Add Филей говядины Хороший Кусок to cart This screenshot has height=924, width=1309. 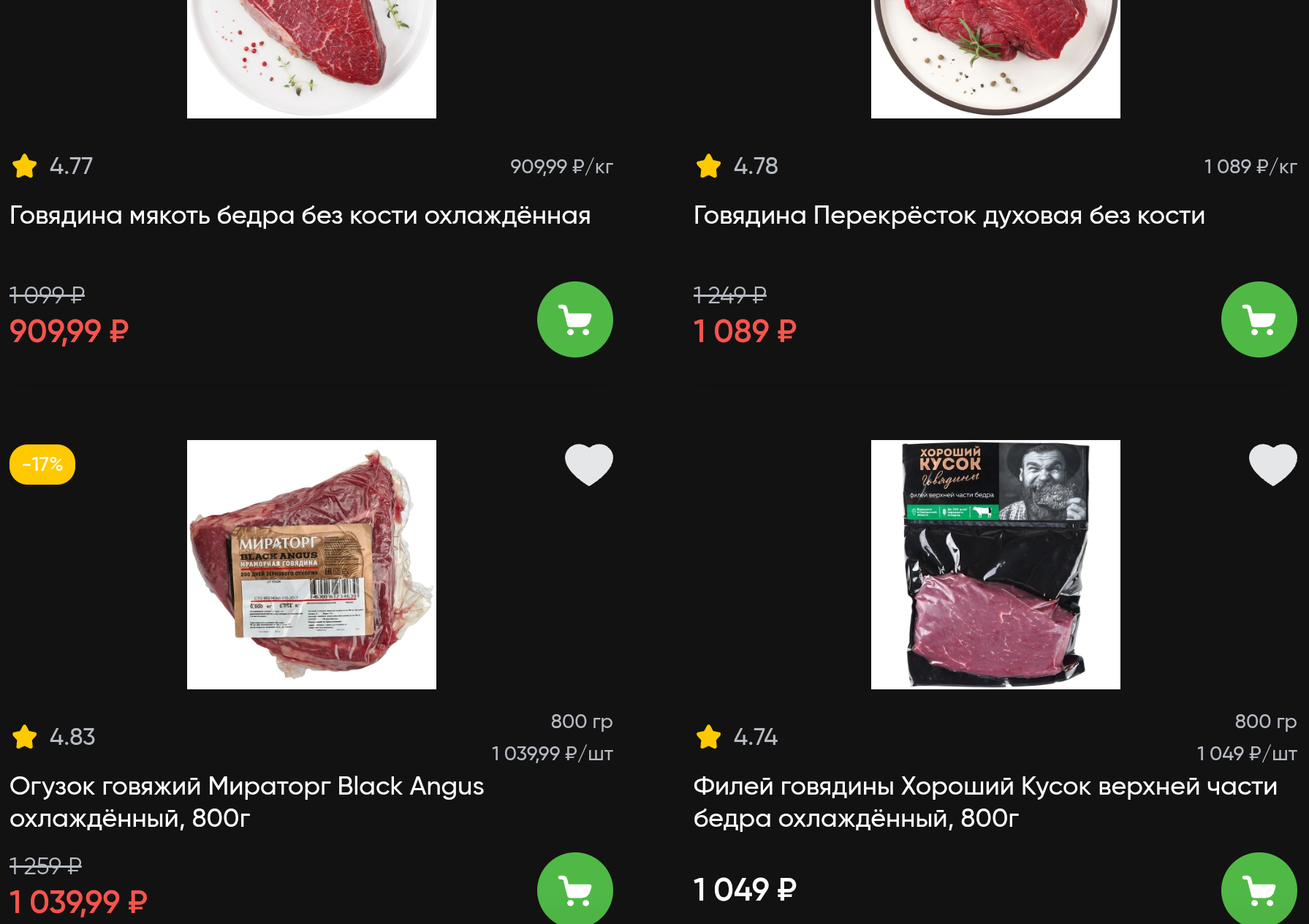1259,890
